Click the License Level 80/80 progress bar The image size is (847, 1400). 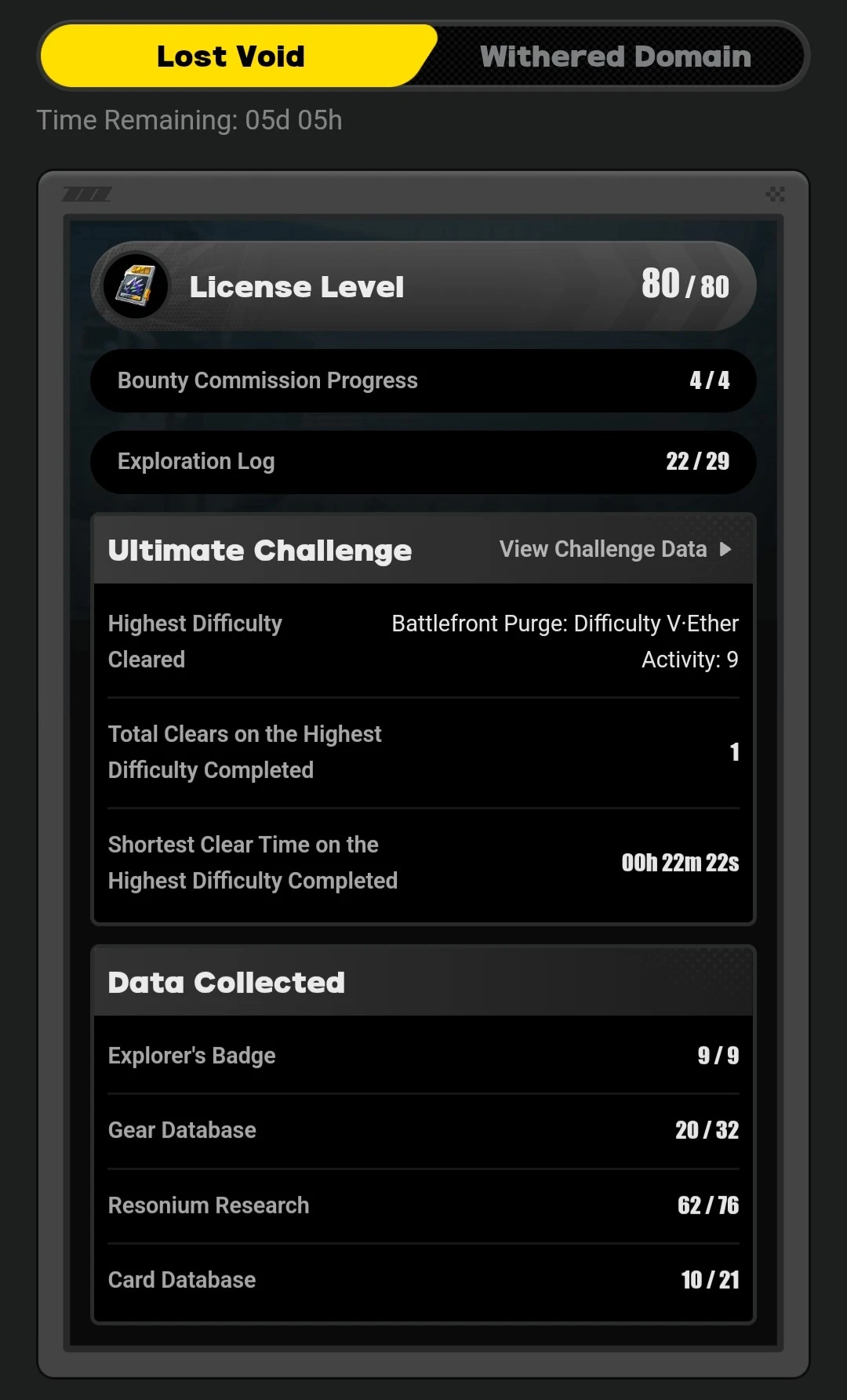click(x=423, y=285)
